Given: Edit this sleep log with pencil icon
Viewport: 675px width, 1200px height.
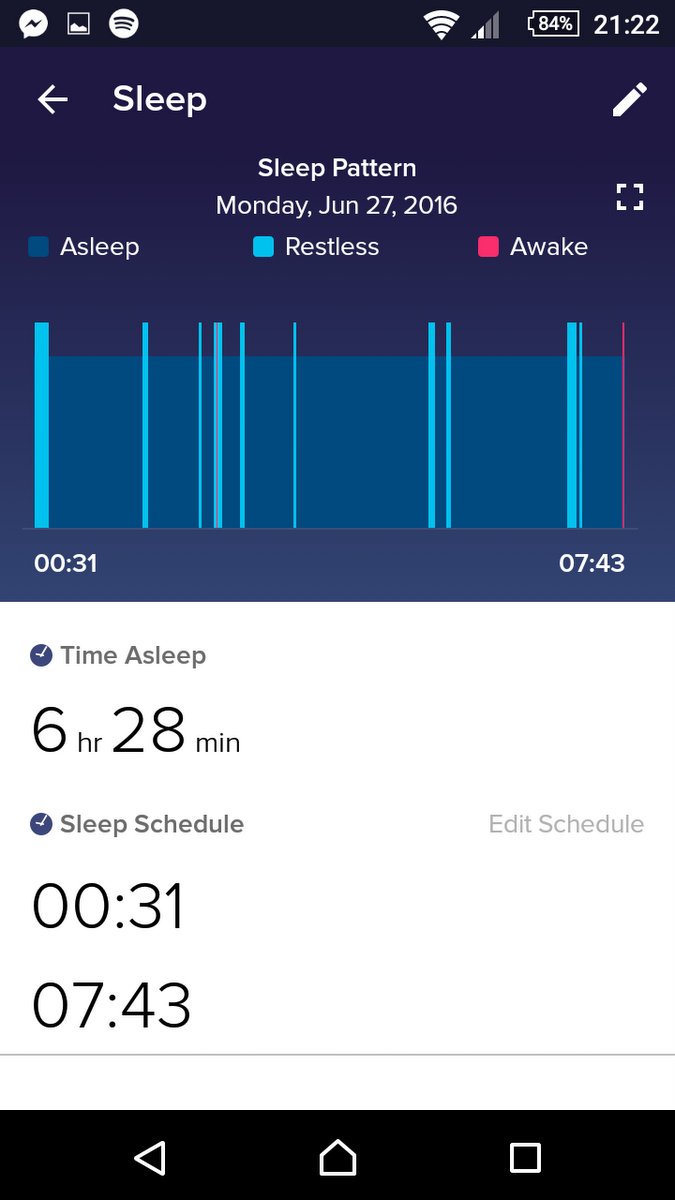Looking at the screenshot, I should coord(629,99).
